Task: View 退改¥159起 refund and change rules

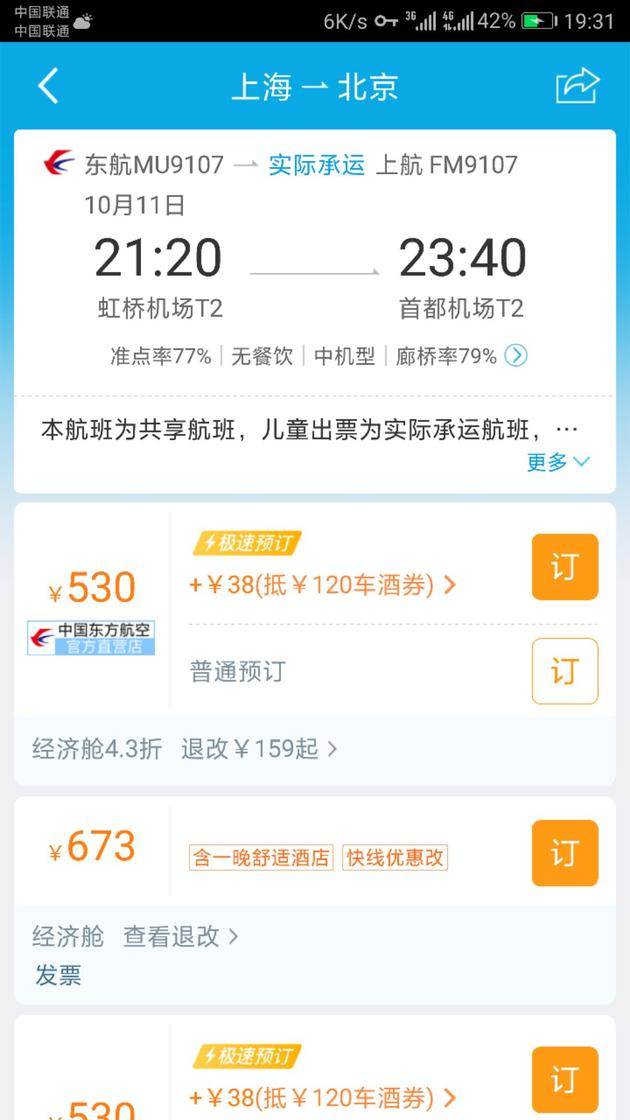Action: pos(259,749)
